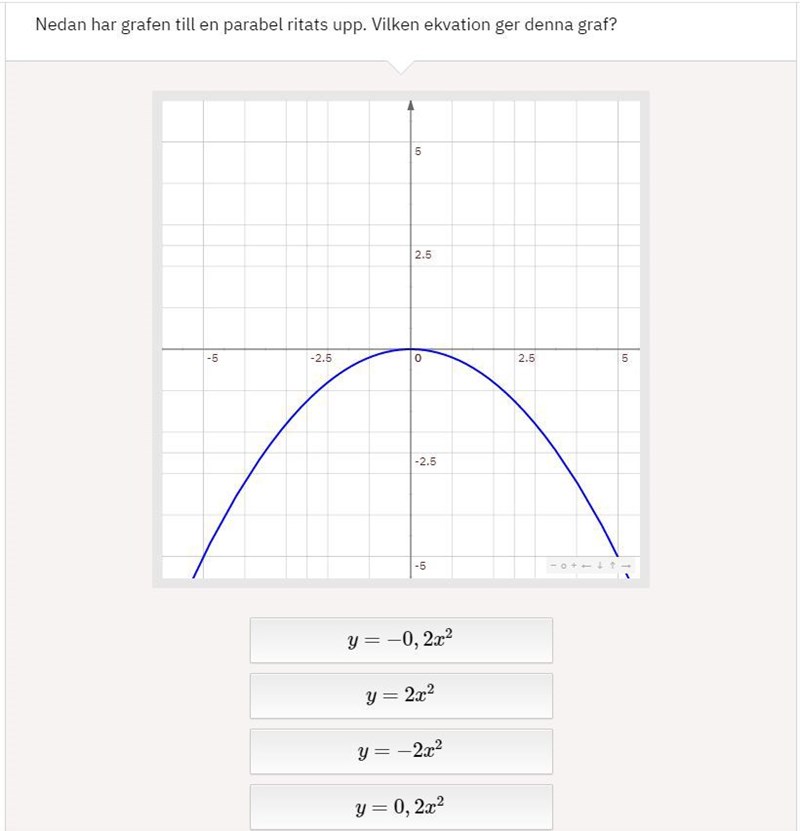Pan the graph with the up arrow
Viewport: 800px width, 831px height.
(x=612, y=566)
